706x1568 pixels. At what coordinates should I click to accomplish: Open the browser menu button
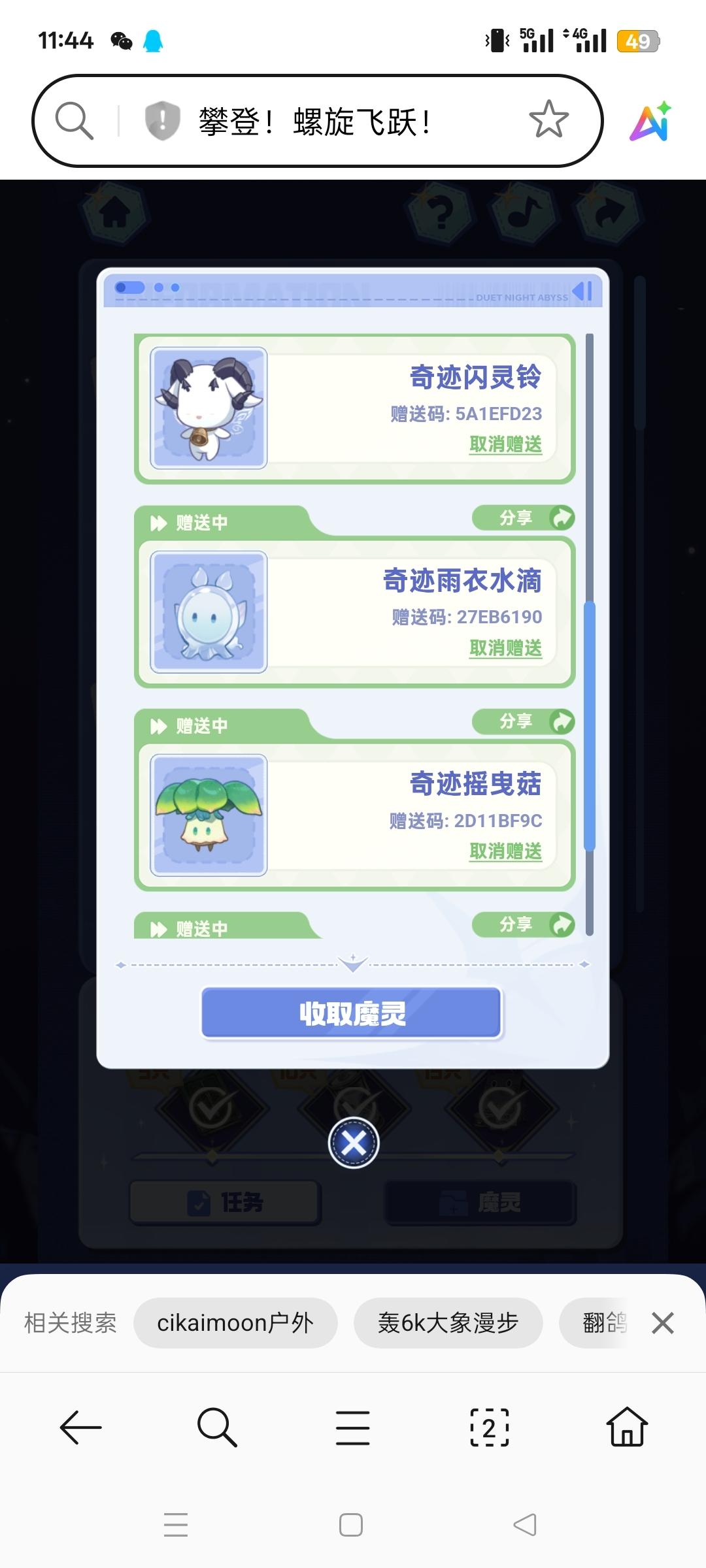[352, 1428]
